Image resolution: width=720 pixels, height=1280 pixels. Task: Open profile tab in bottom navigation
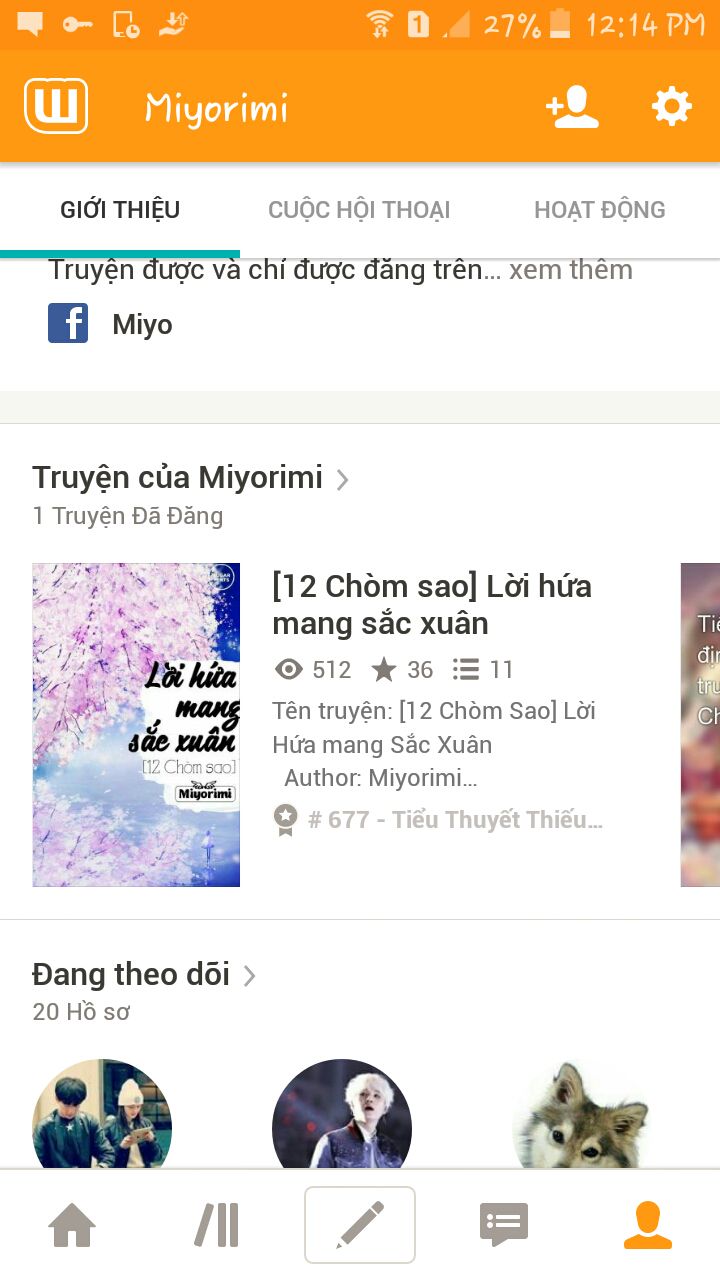click(648, 1225)
